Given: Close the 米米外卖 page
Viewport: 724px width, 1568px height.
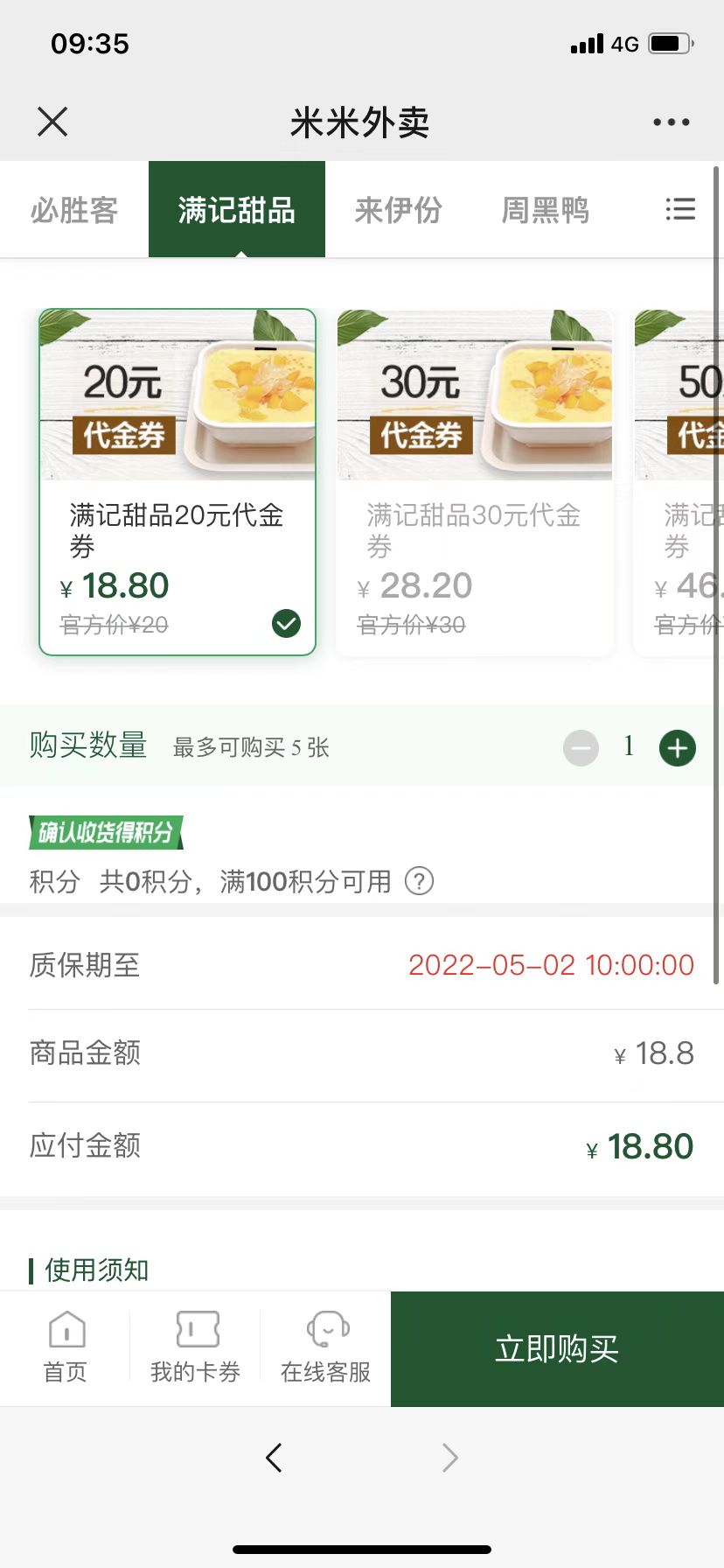Looking at the screenshot, I should tap(52, 122).
